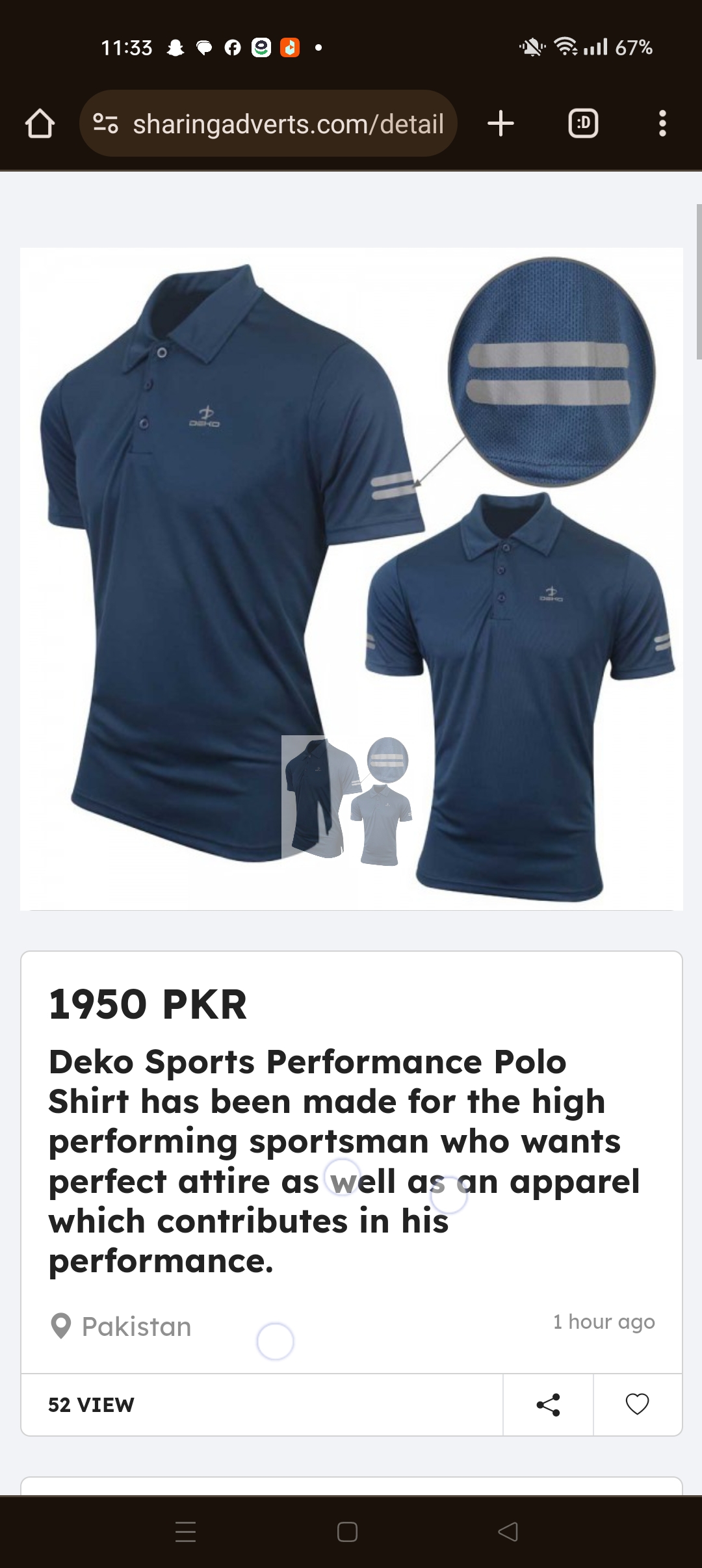Go back using the system back button
Viewport: 702px width, 1568px height.
(508, 1532)
